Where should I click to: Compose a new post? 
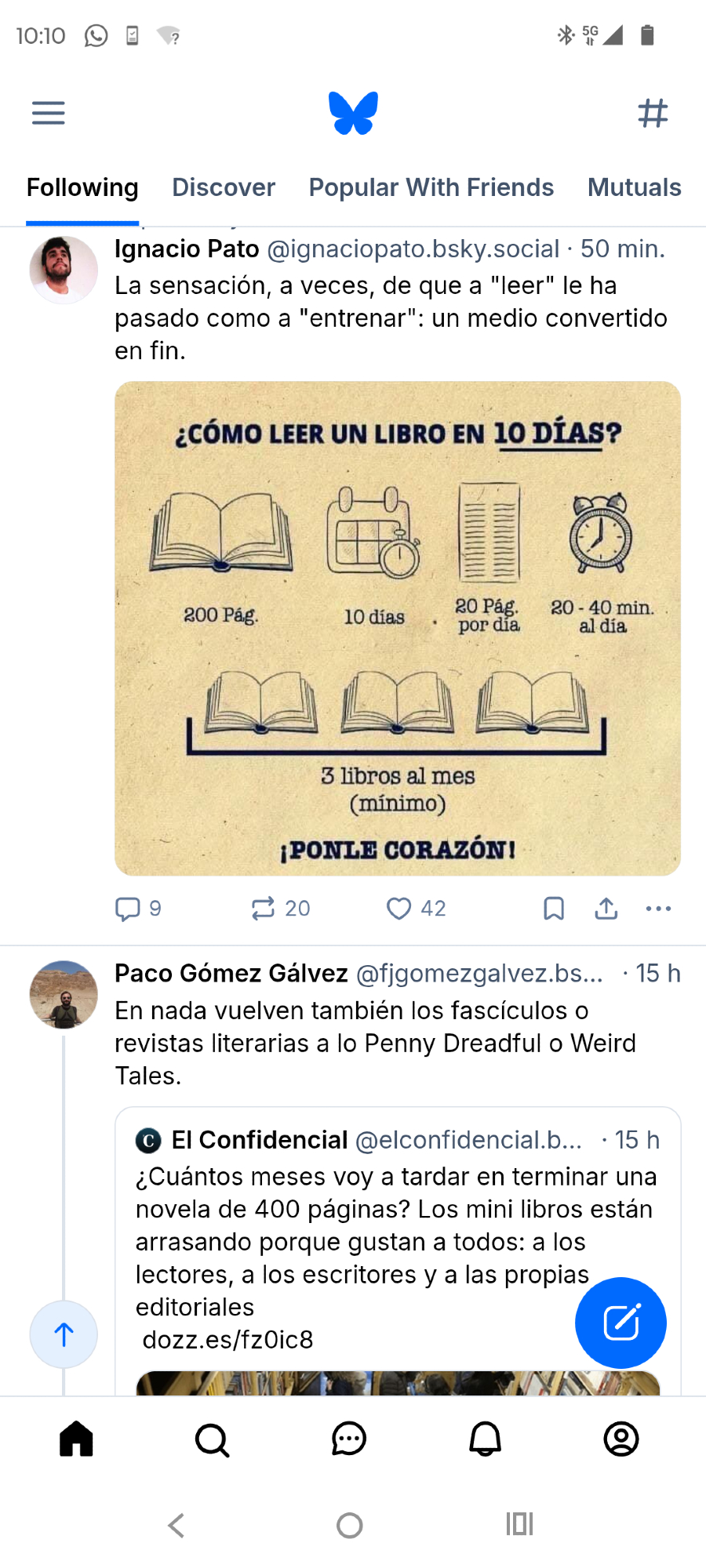620,1323
